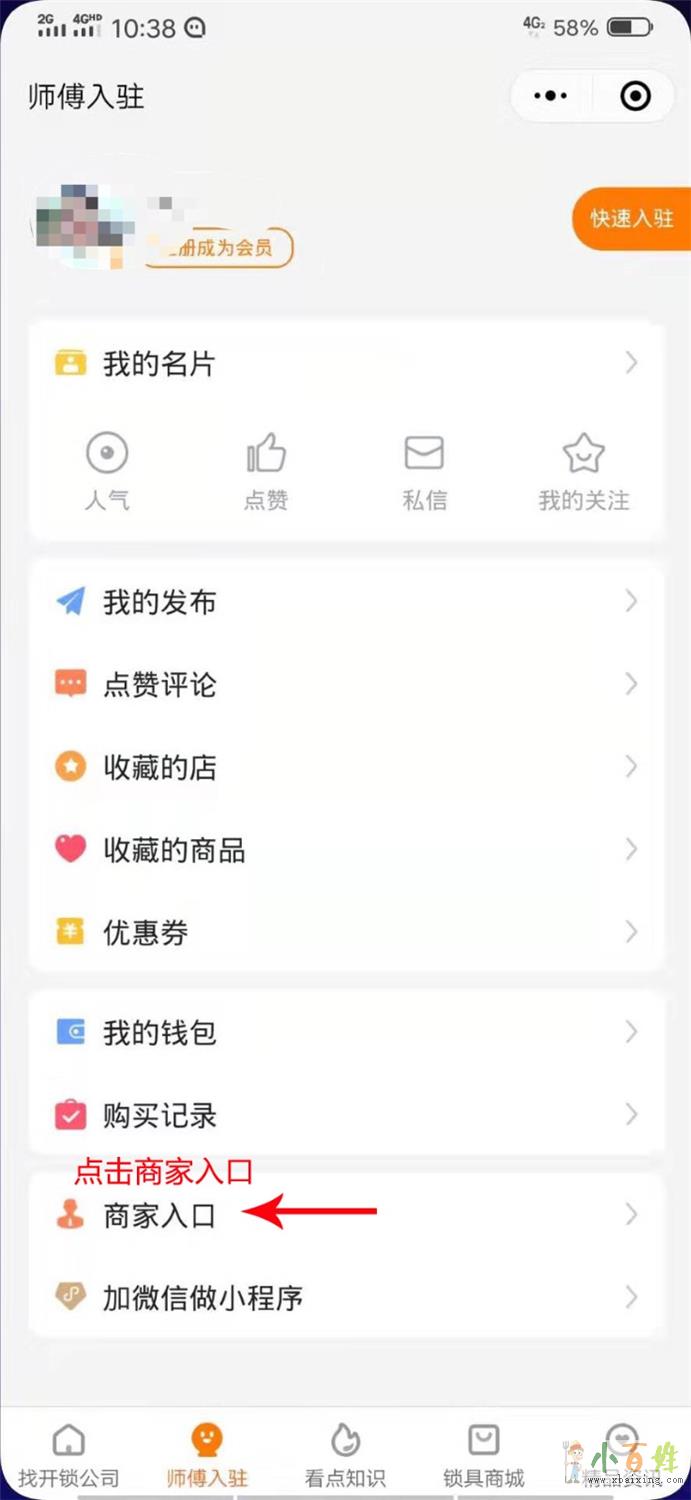Switch to the 找开锁公司 tab
Image resolution: width=691 pixels, height=1500 pixels.
[x=69, y=1455]
